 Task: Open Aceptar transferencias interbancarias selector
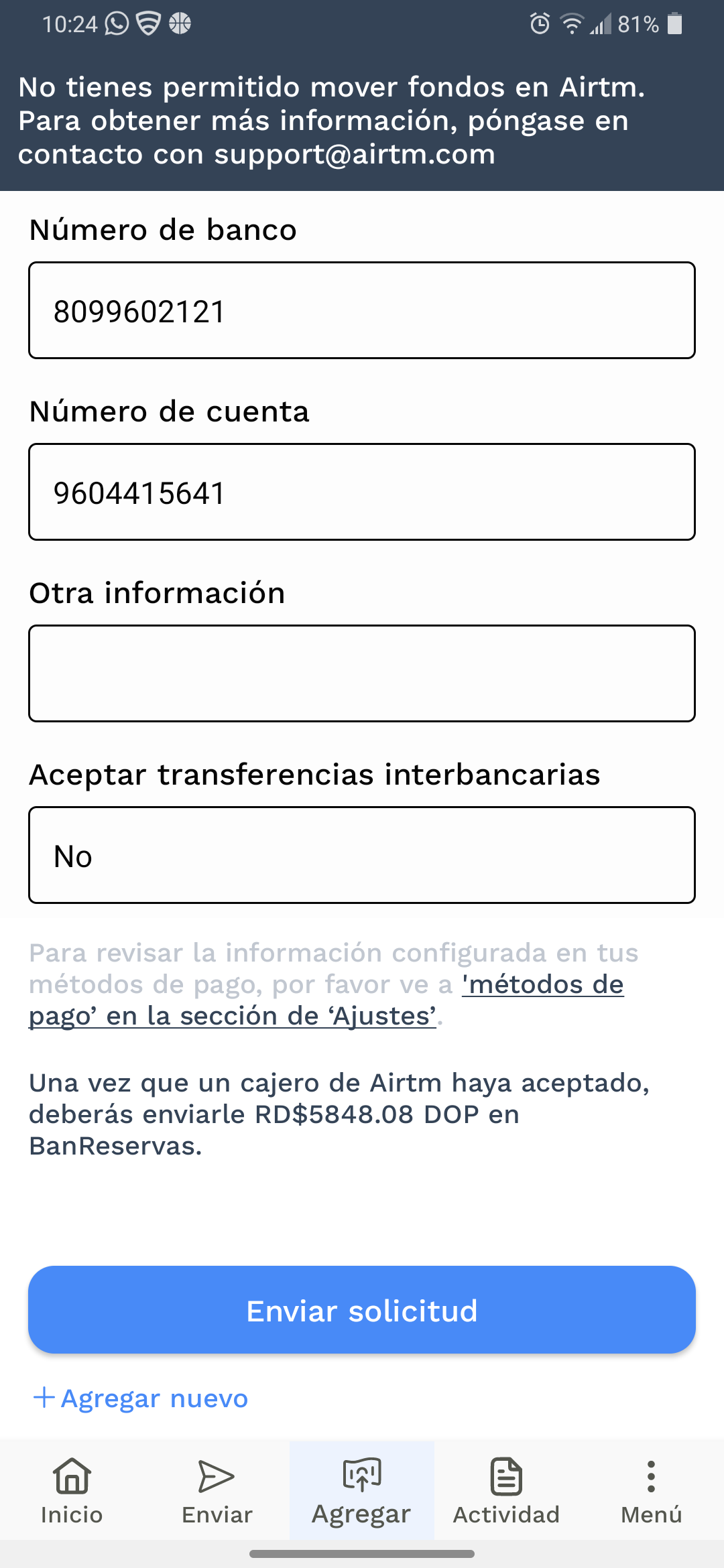(x=362, y=855)
